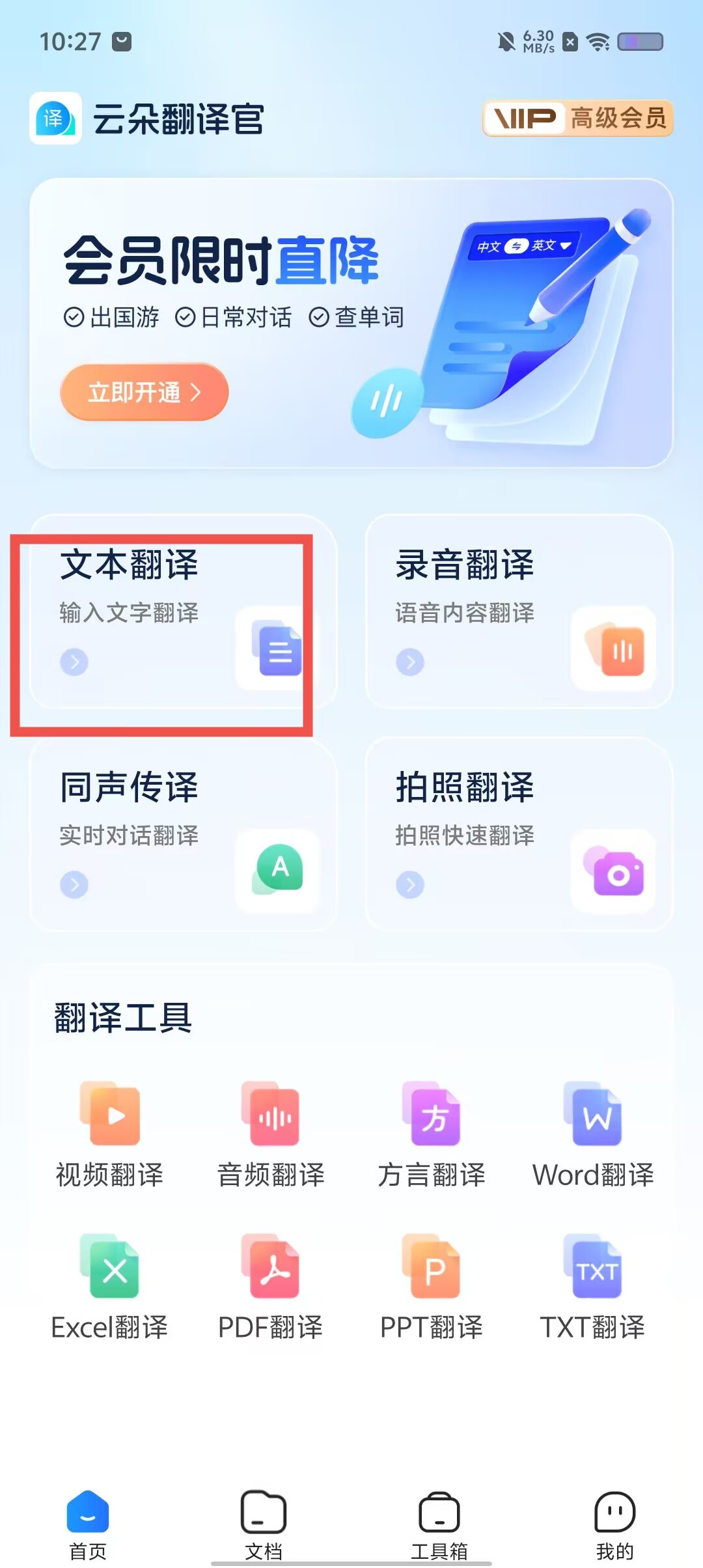Switch to the 文档 tab

[264, 1524]
